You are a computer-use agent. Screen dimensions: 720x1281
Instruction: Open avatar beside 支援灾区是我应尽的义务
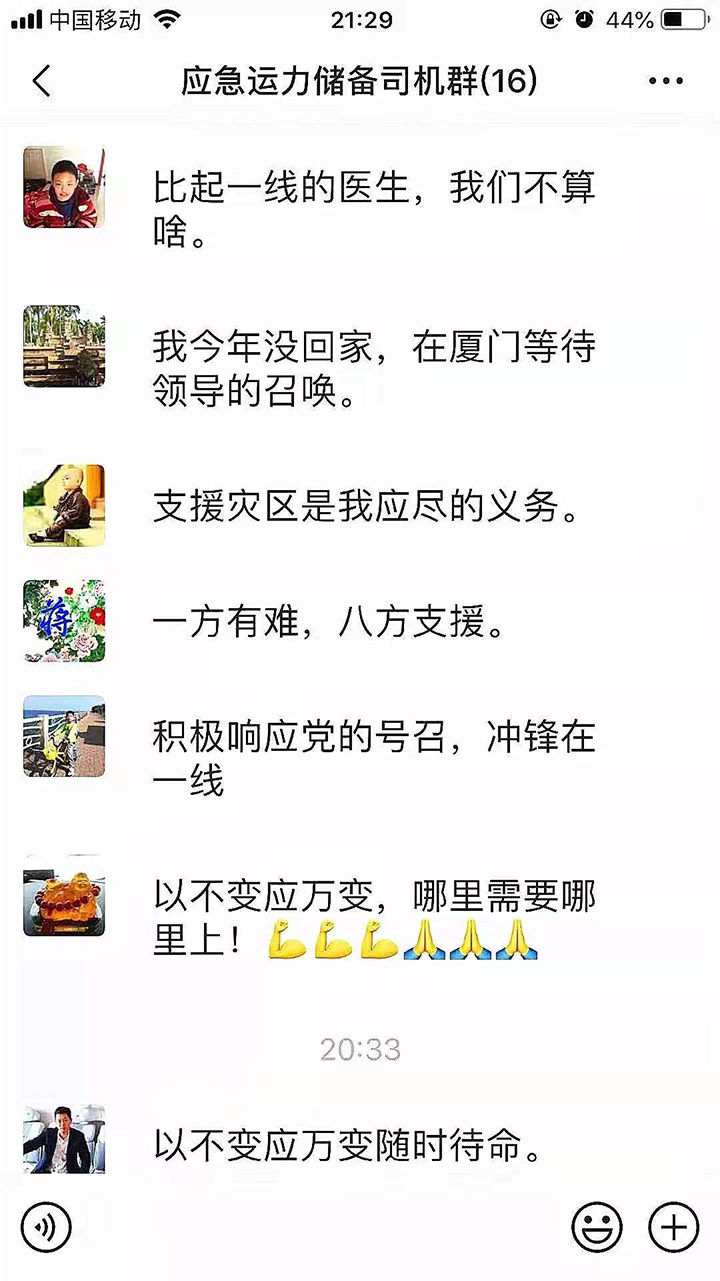point(64,505)
